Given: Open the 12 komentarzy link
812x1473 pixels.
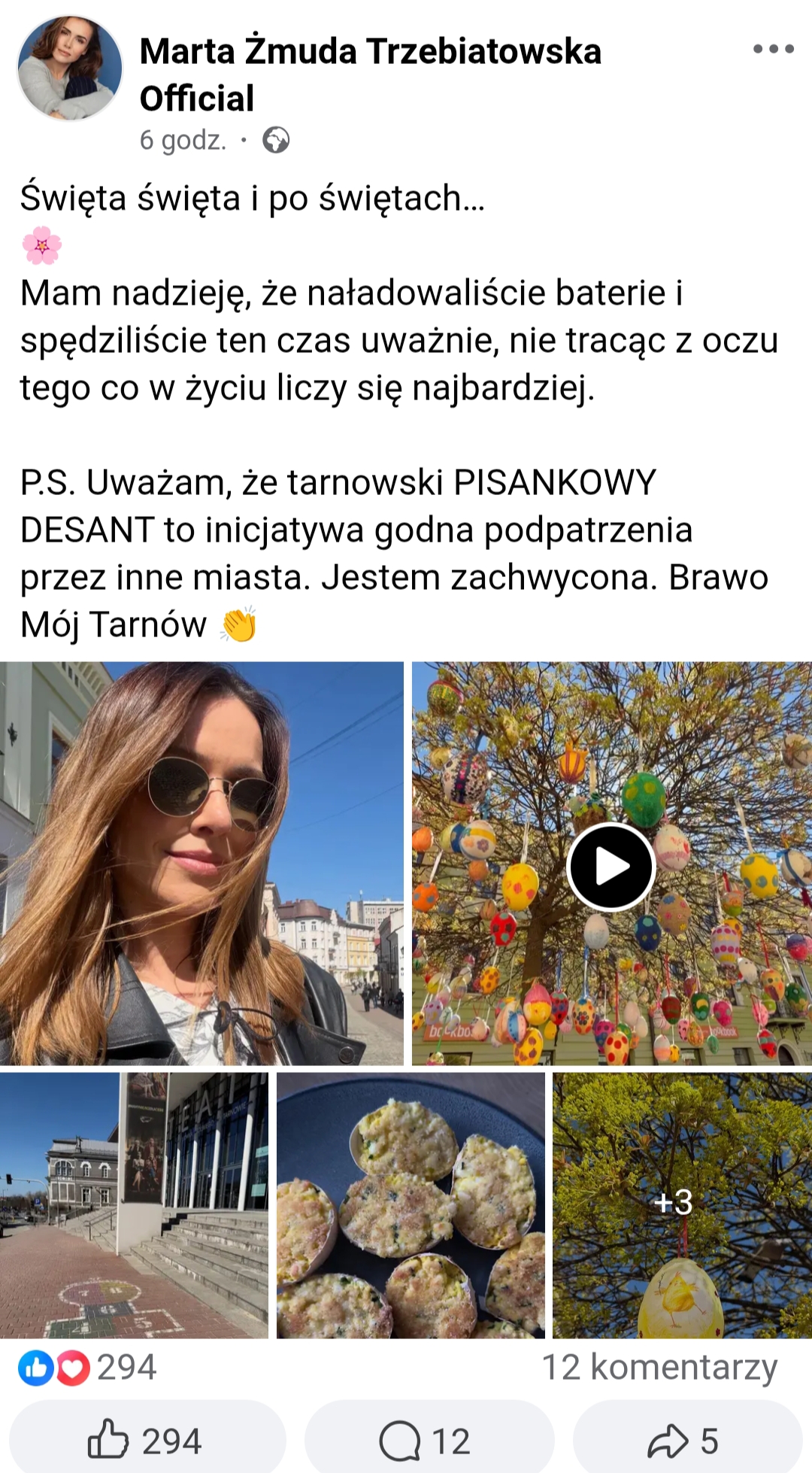Looking at the screenshot, I should point(659,1367).
